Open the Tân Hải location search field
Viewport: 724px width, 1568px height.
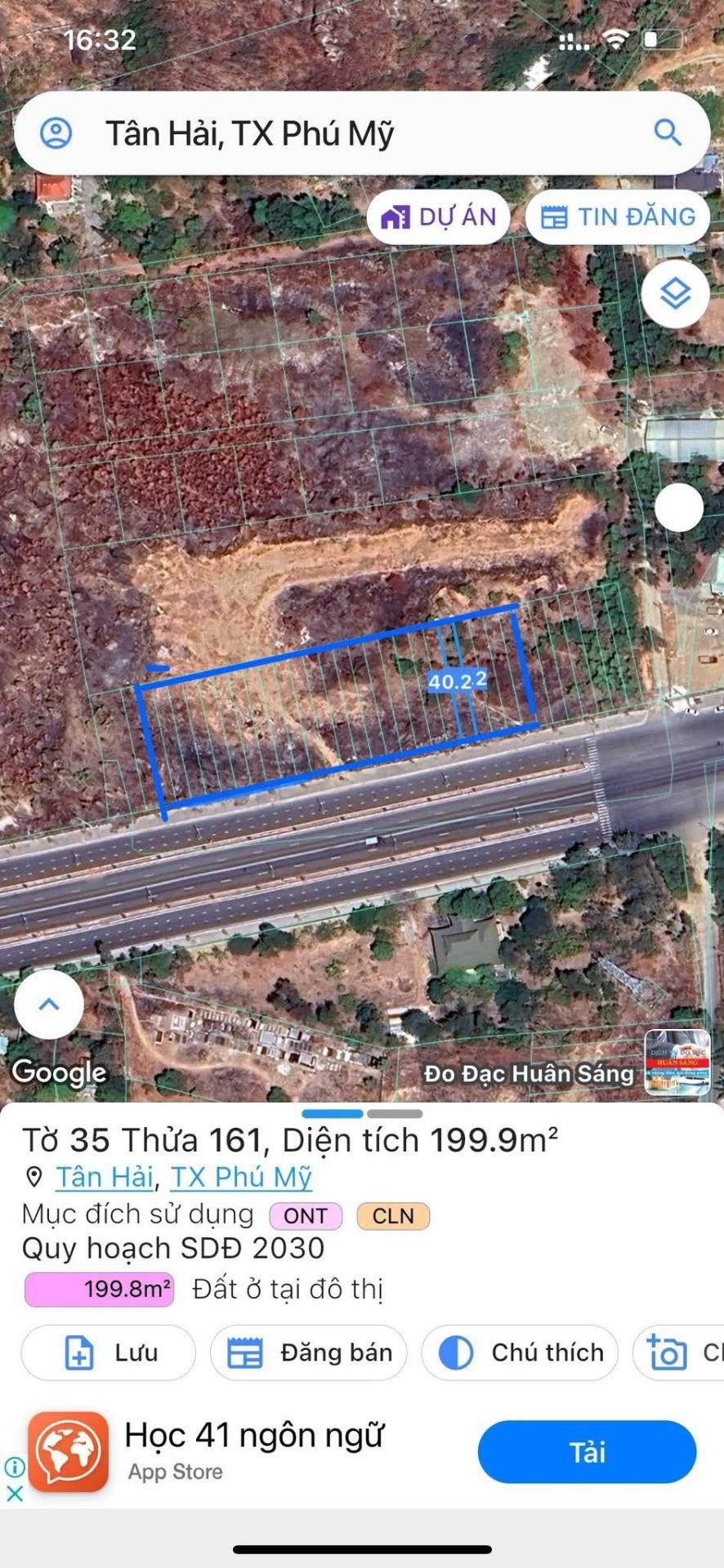coord(327,133)
